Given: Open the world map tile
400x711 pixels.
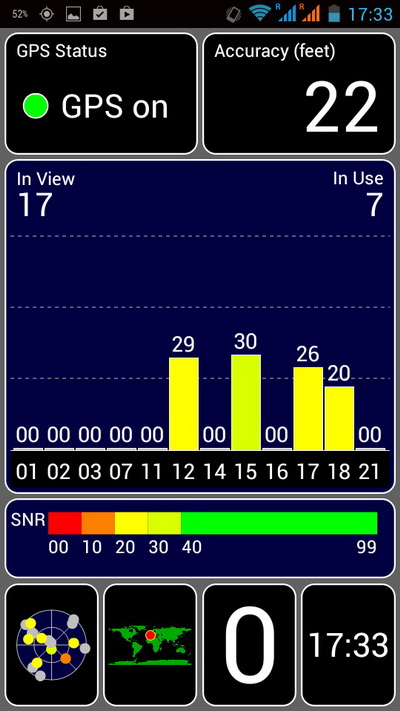Looking at the screenshot, I should [x=150, y=644].
